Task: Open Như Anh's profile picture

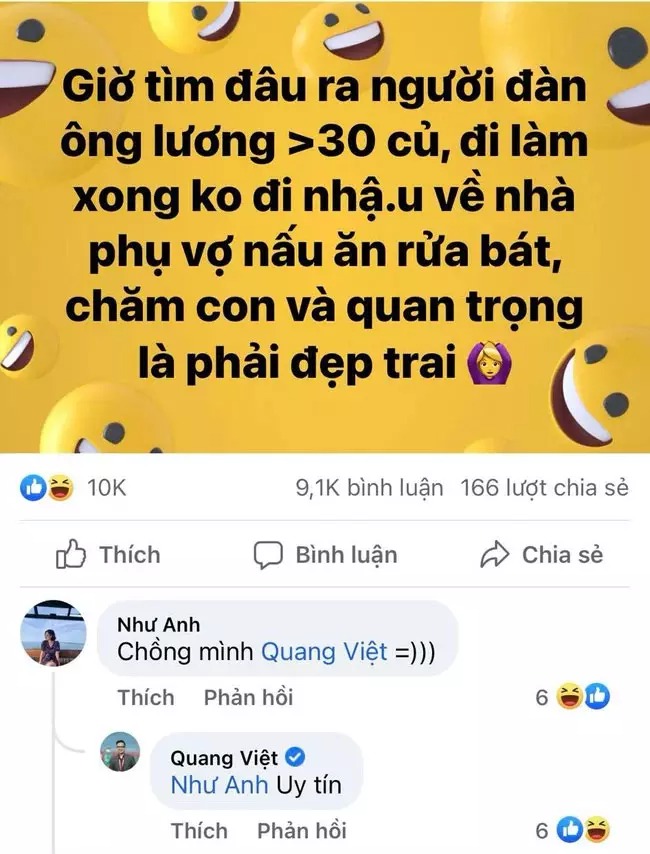Action: point(53,633)
